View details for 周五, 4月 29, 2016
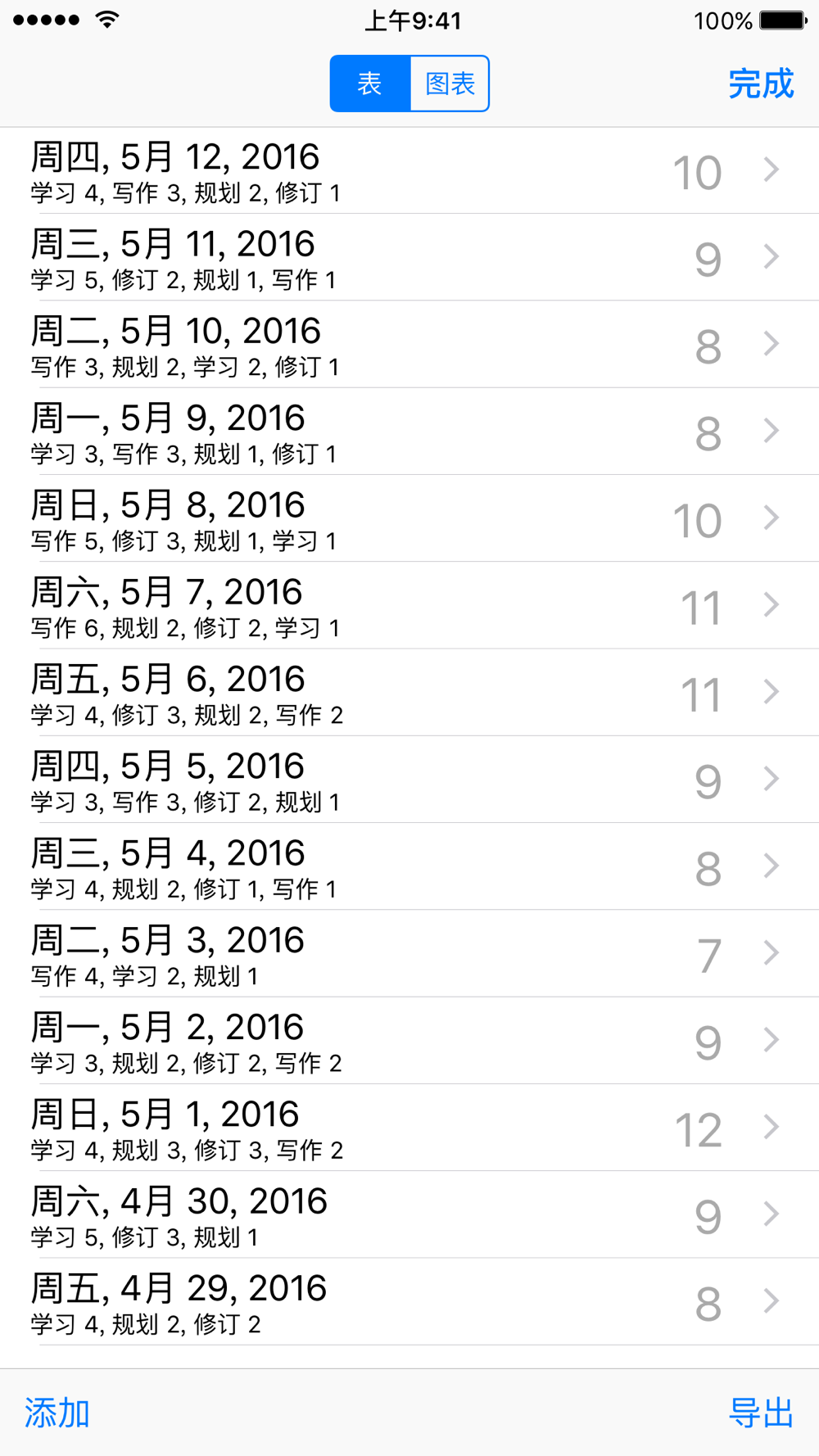This screenshot has height=1456, width=819. coord(409,1301)
